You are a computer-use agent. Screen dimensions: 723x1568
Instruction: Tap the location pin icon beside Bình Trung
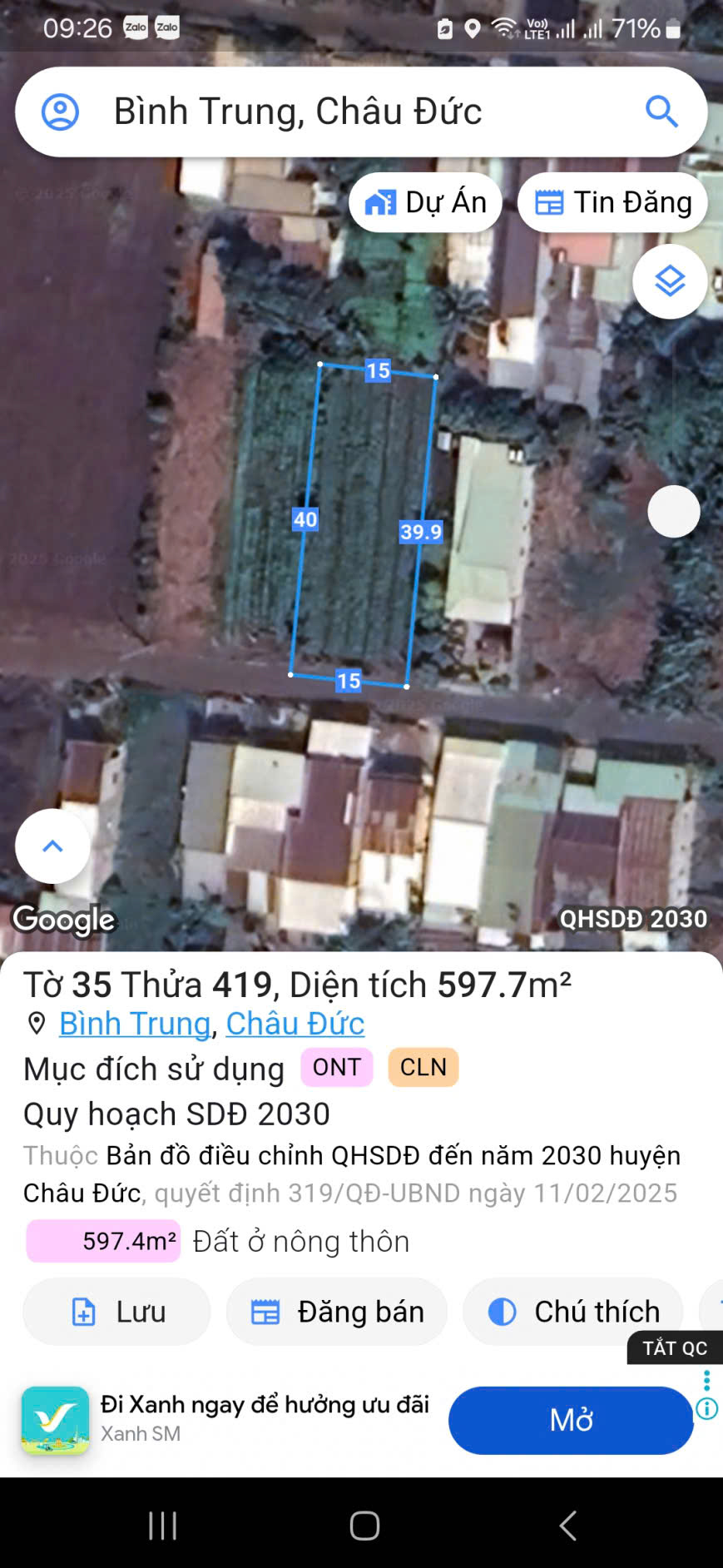tap(35, 1023)
